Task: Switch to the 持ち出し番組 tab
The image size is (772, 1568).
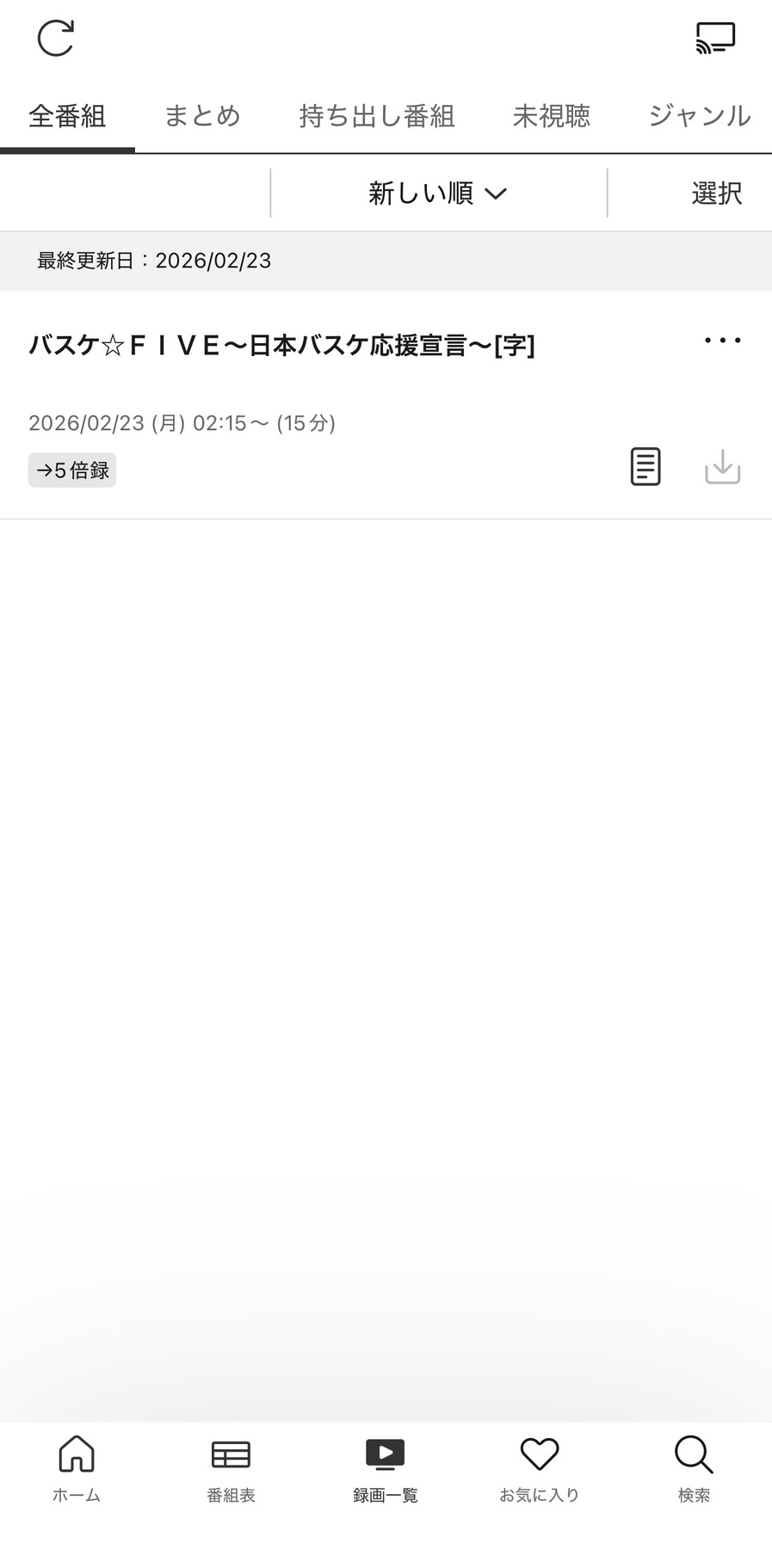Action: coord(377,116)
